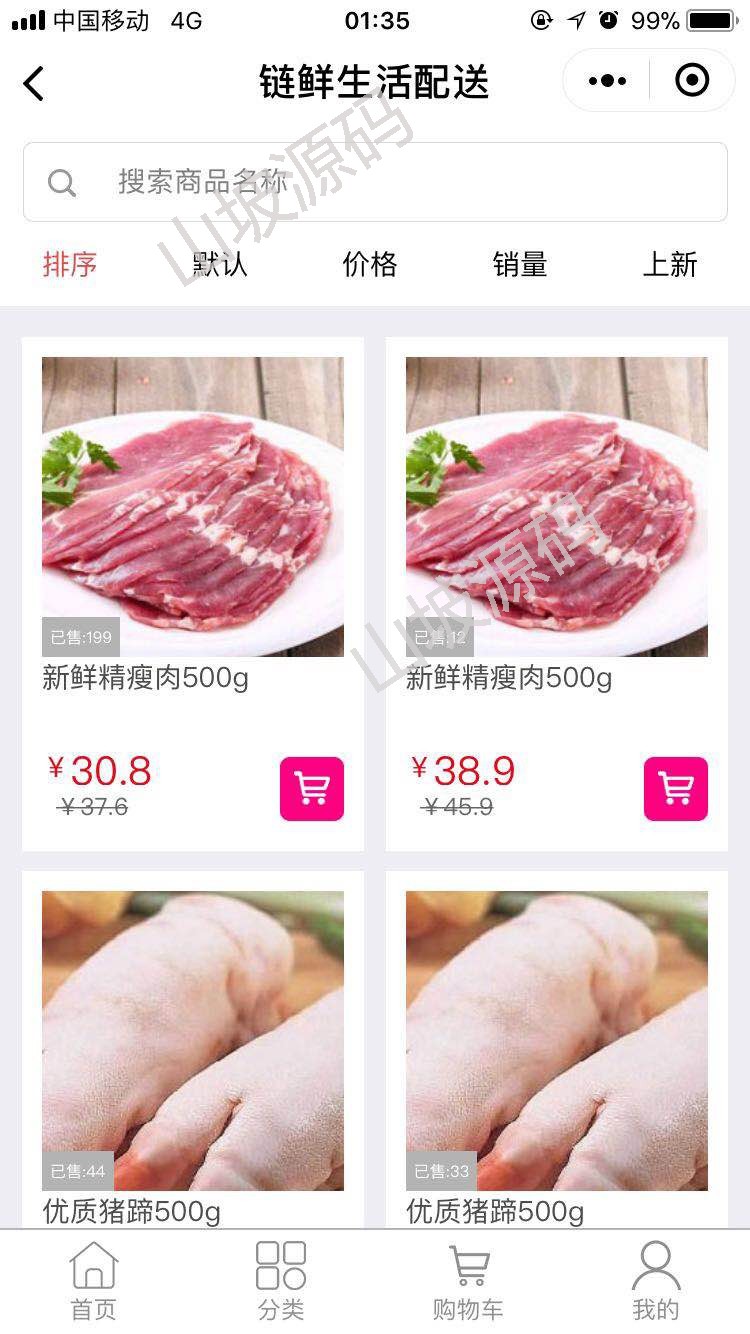The image size is (750, 1334).
Task: Sort products by 默认
Action: (x=220, y=265)
